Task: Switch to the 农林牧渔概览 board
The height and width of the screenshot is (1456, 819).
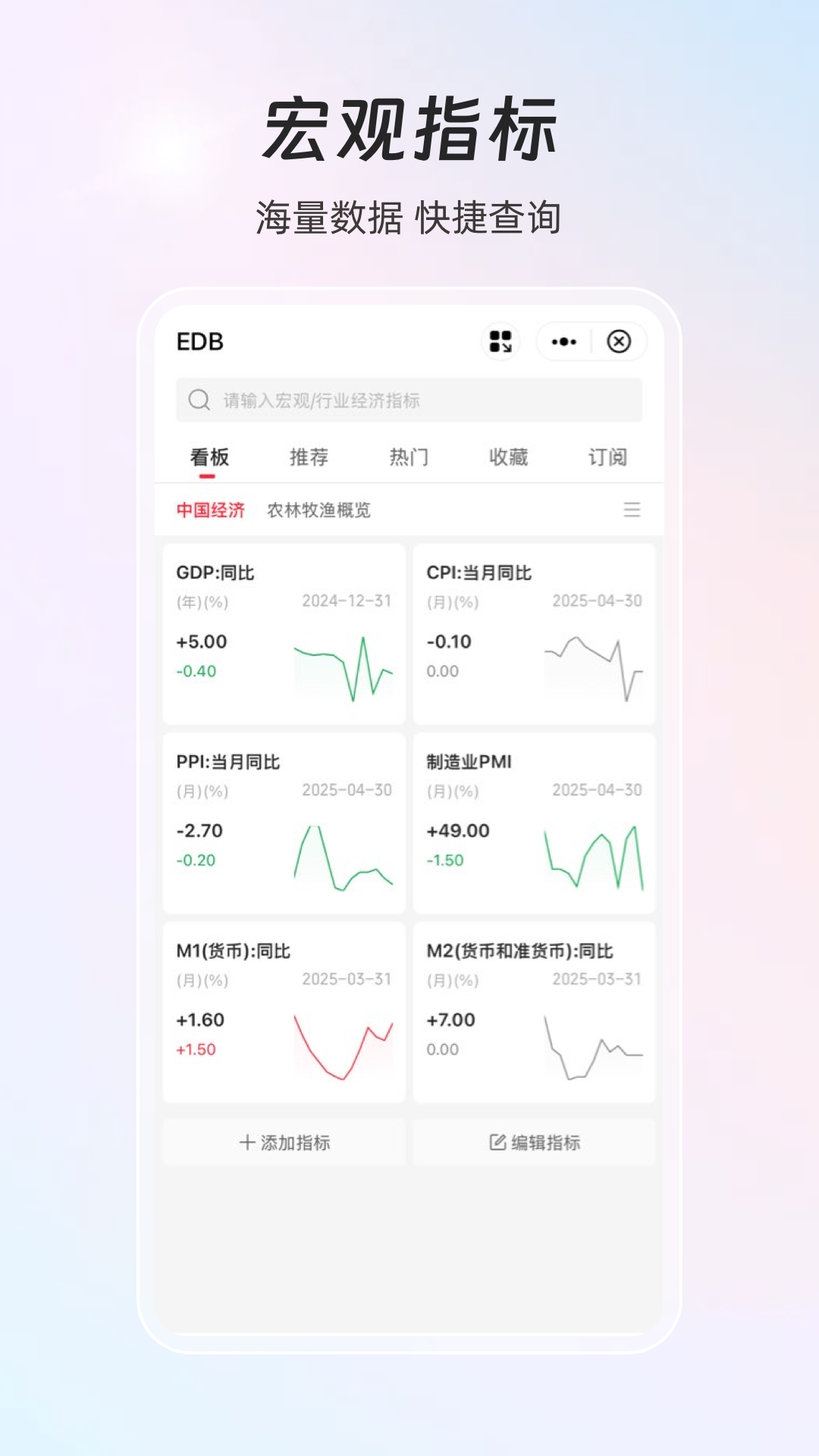Action: tap(321, 510)
